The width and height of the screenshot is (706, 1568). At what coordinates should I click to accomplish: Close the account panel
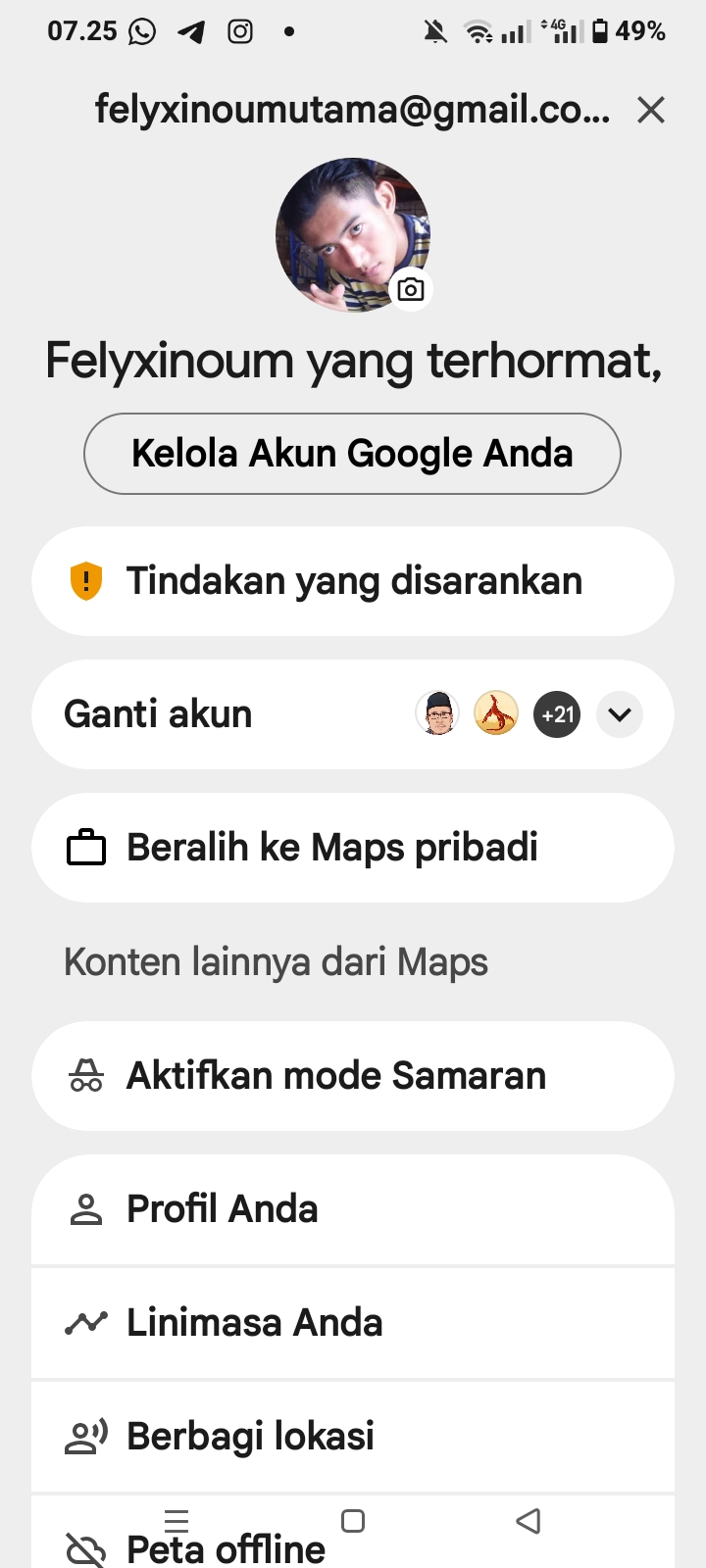point(651,110)
